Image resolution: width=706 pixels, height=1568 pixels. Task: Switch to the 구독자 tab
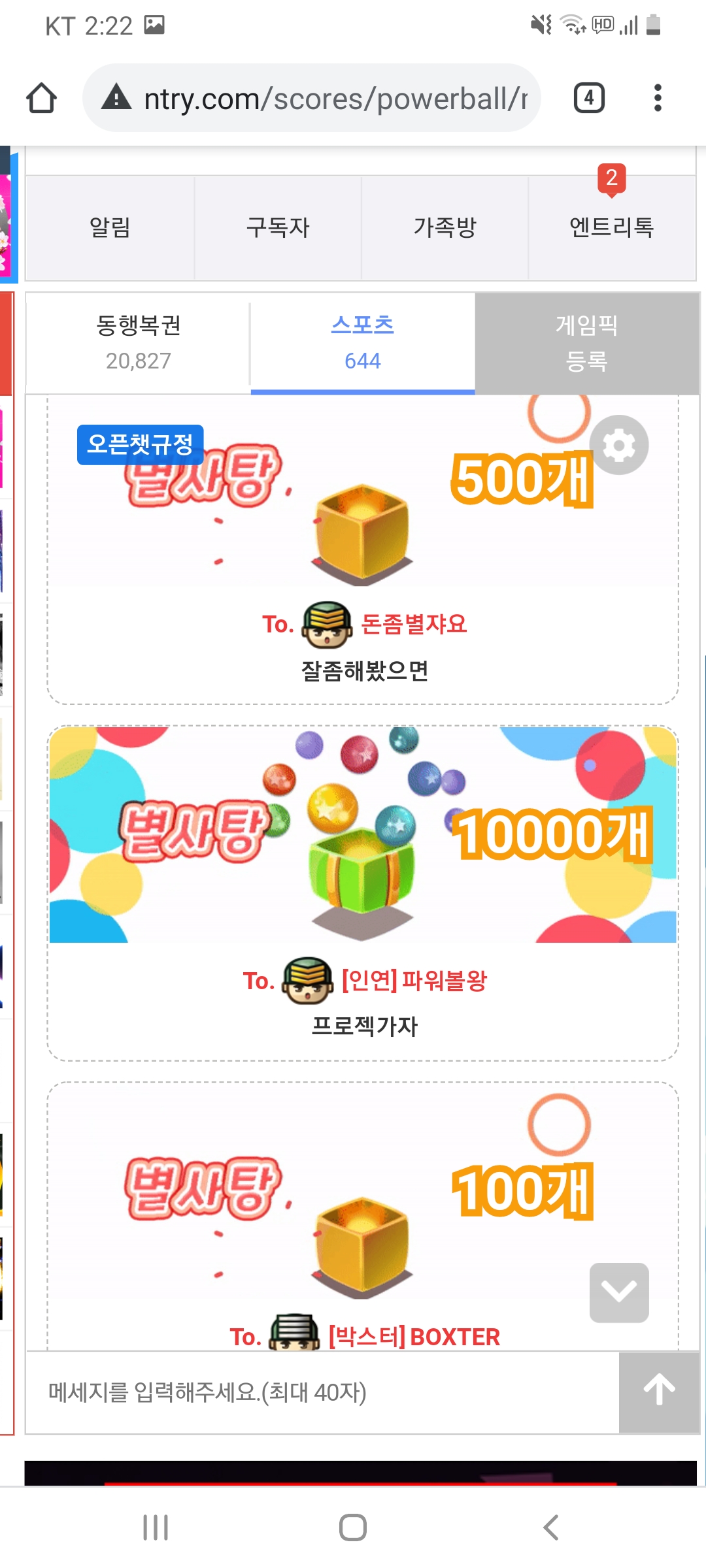point(278,227)
